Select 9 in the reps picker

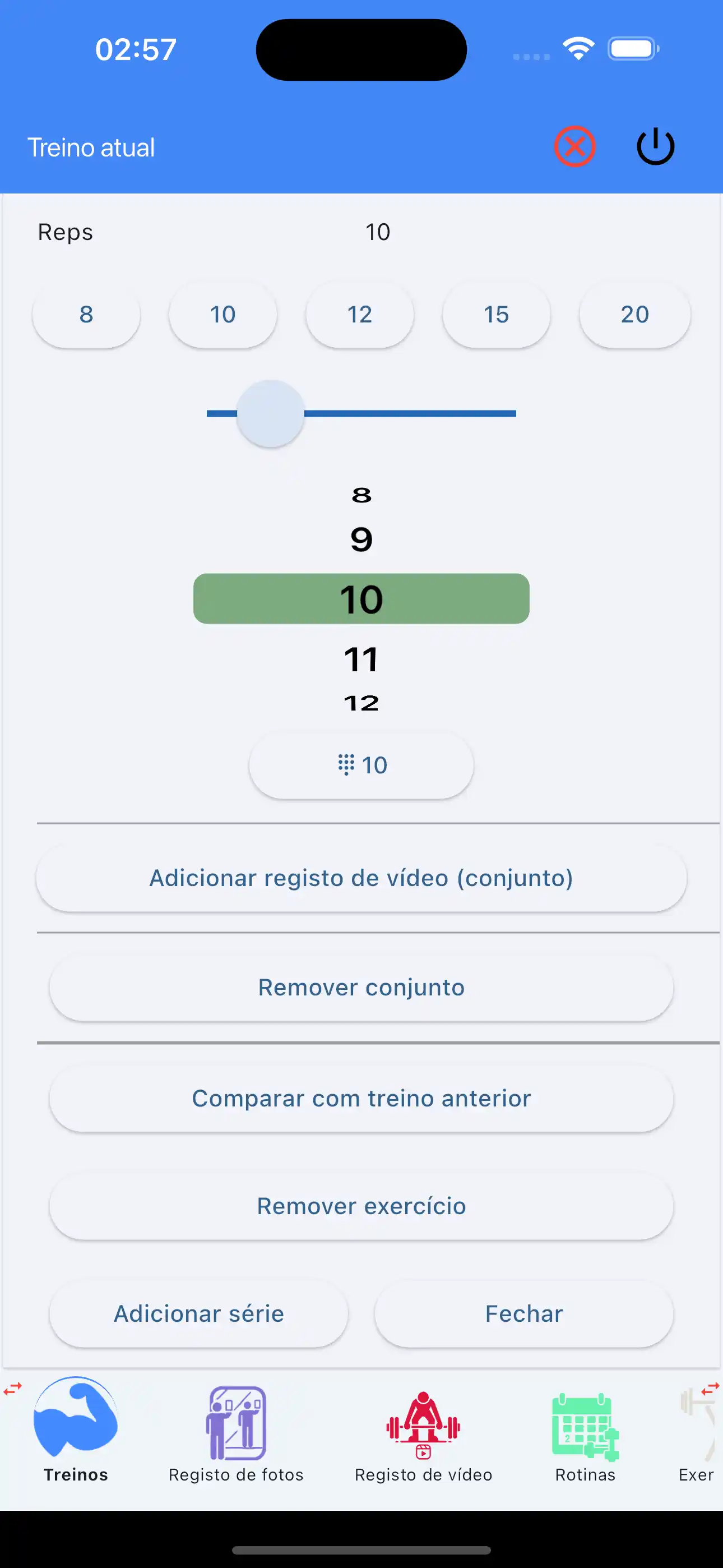click(361, 539)
